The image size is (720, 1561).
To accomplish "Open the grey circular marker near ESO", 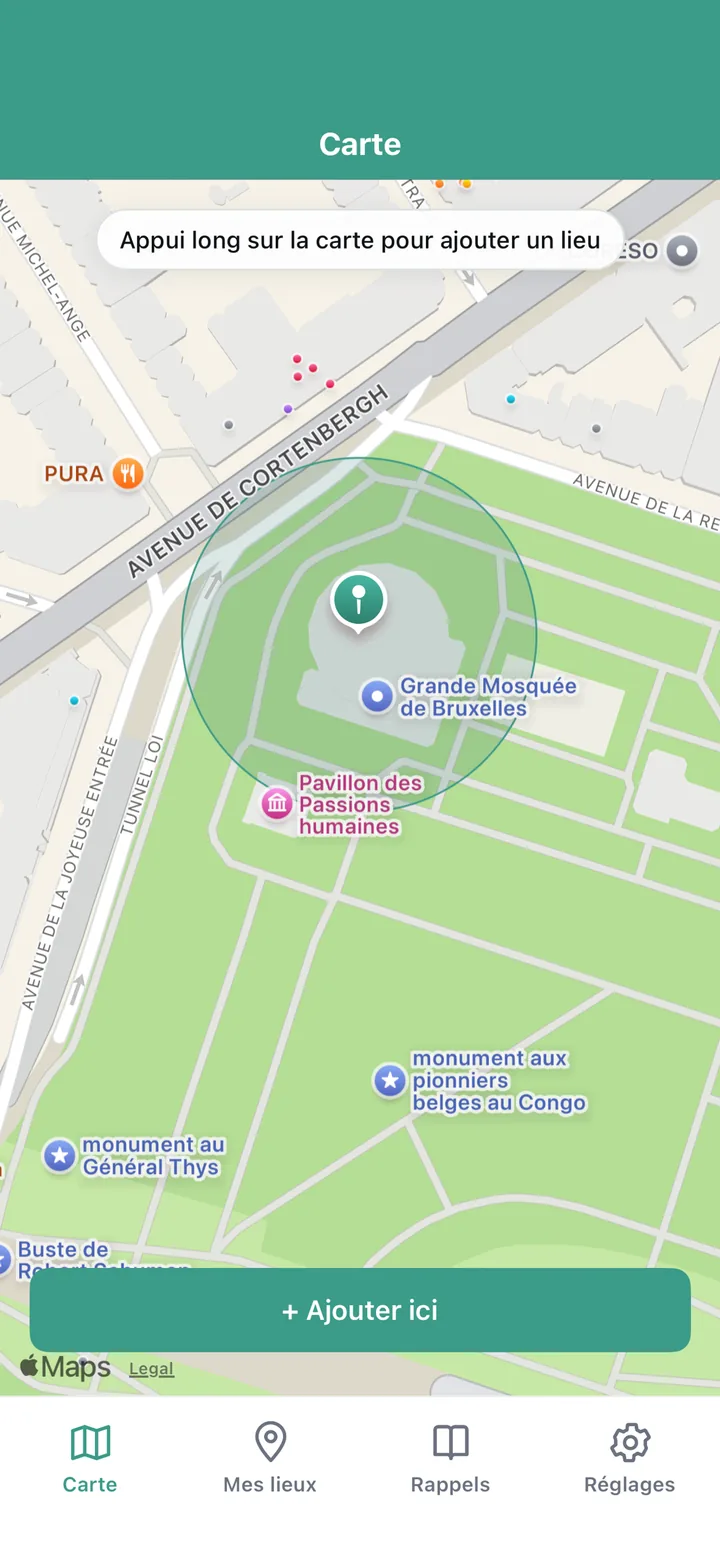I will 682,251.
